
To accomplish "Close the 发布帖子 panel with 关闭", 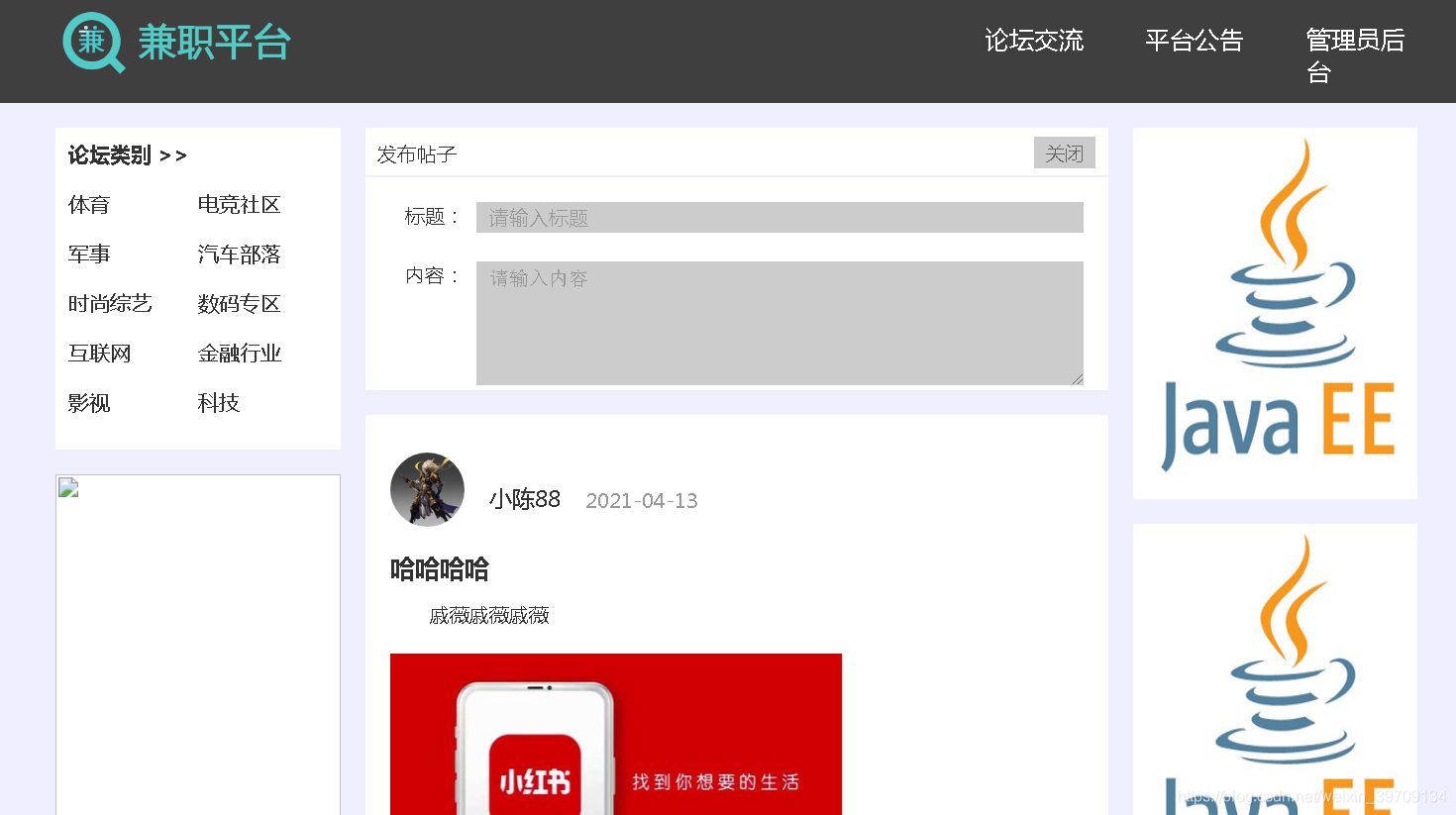I will [1064, 153].
